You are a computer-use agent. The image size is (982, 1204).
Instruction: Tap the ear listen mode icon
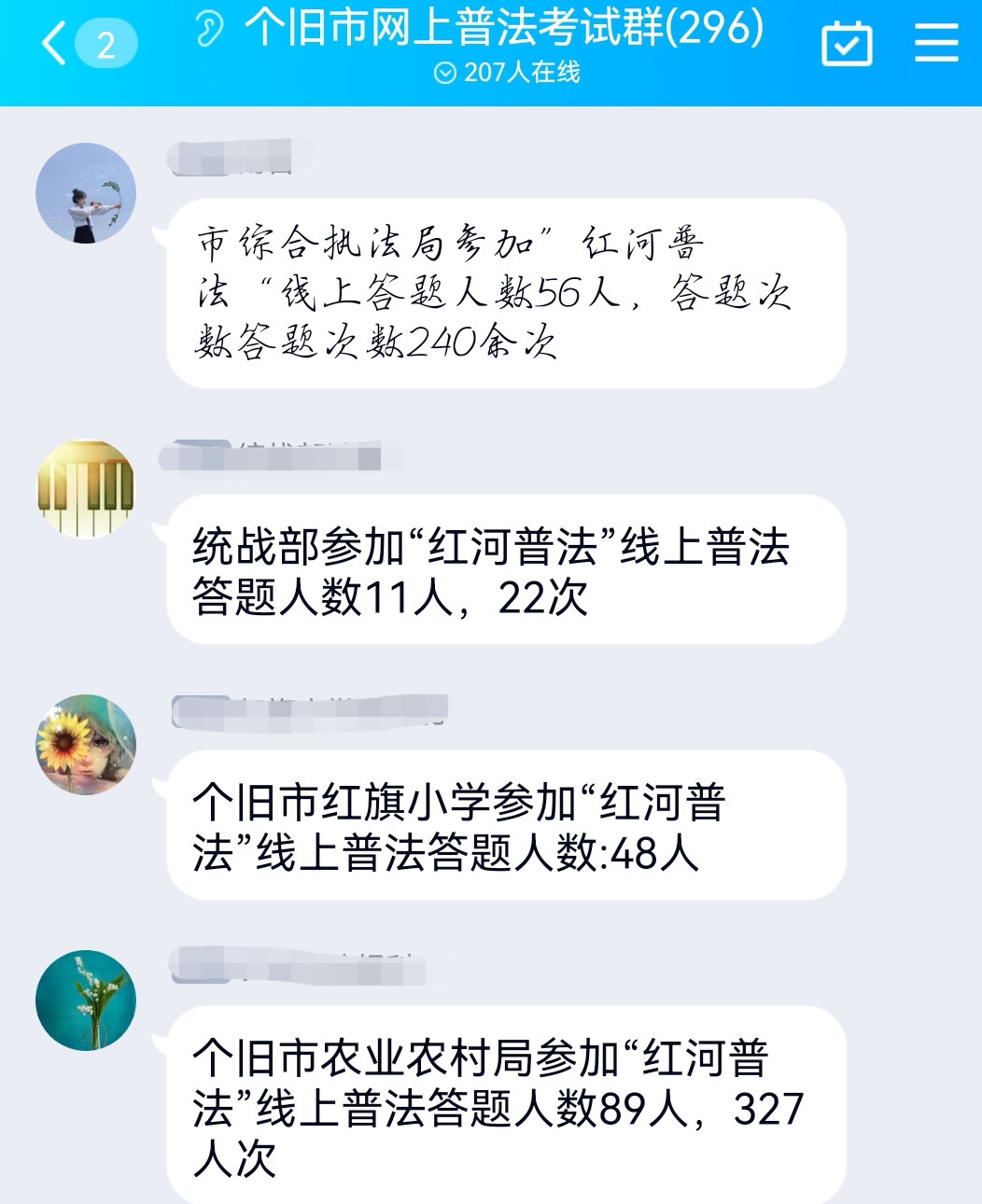click(x=210, y=30)
